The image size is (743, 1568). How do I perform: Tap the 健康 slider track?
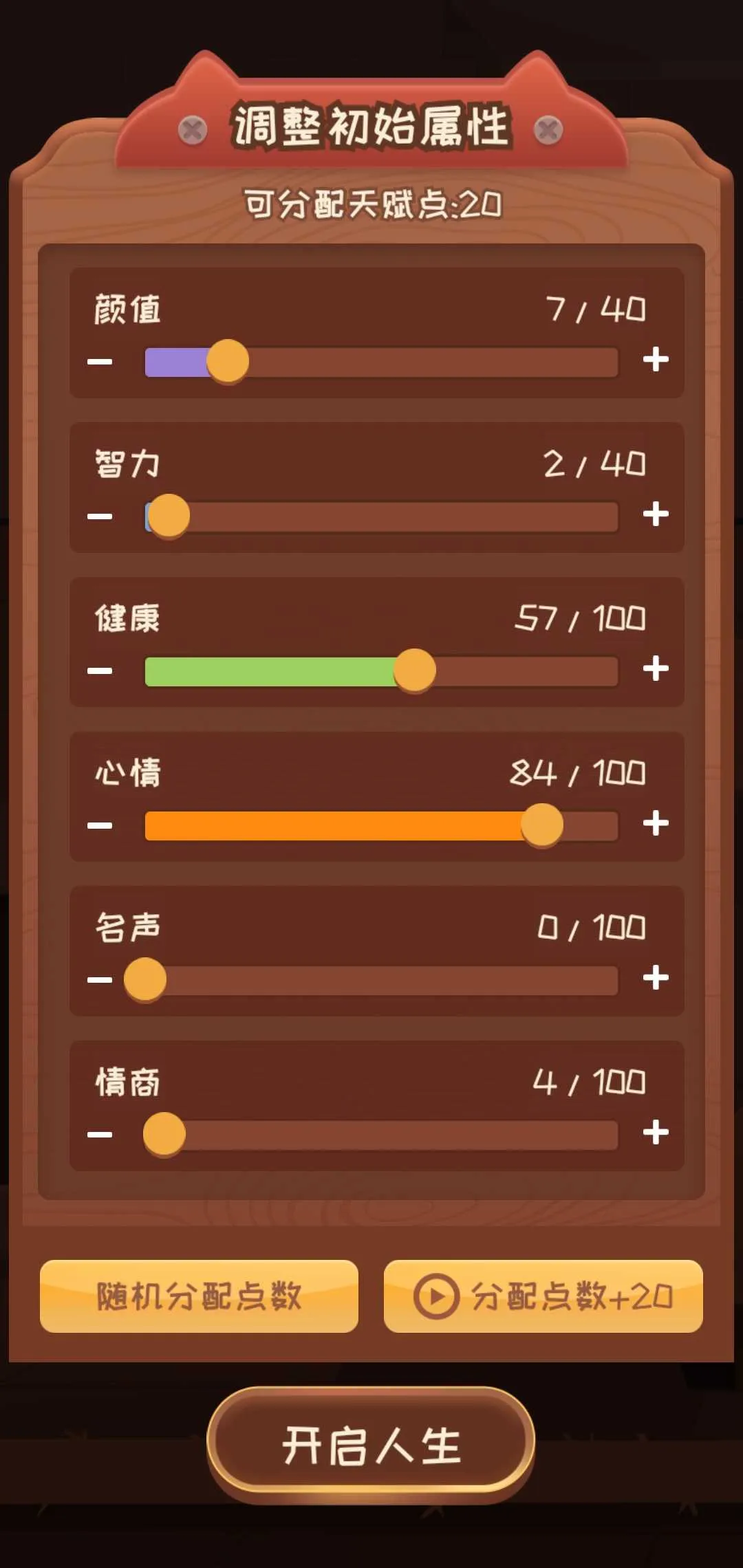[x=381, y=671]
